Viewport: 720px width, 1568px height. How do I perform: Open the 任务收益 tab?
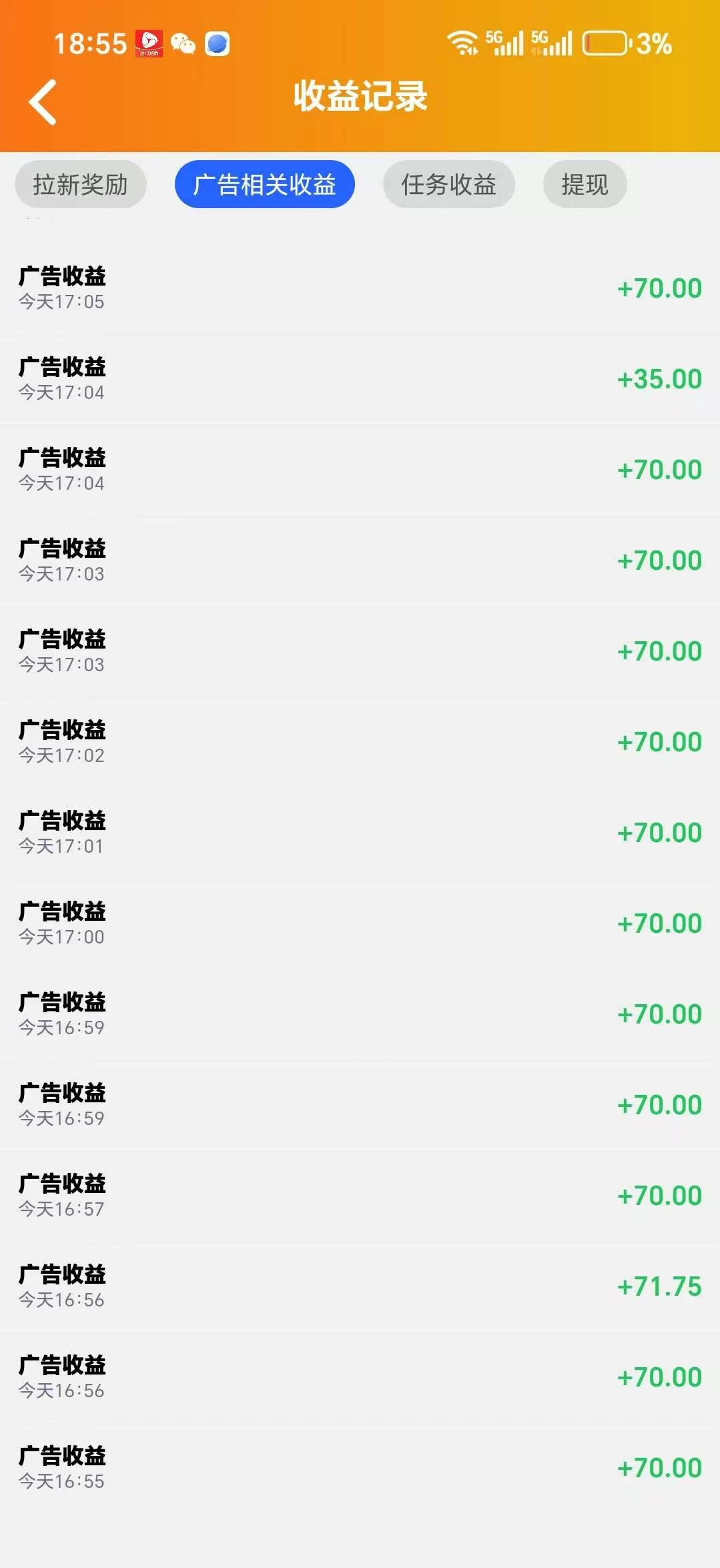pyautogui.click(x=448, y=185)
